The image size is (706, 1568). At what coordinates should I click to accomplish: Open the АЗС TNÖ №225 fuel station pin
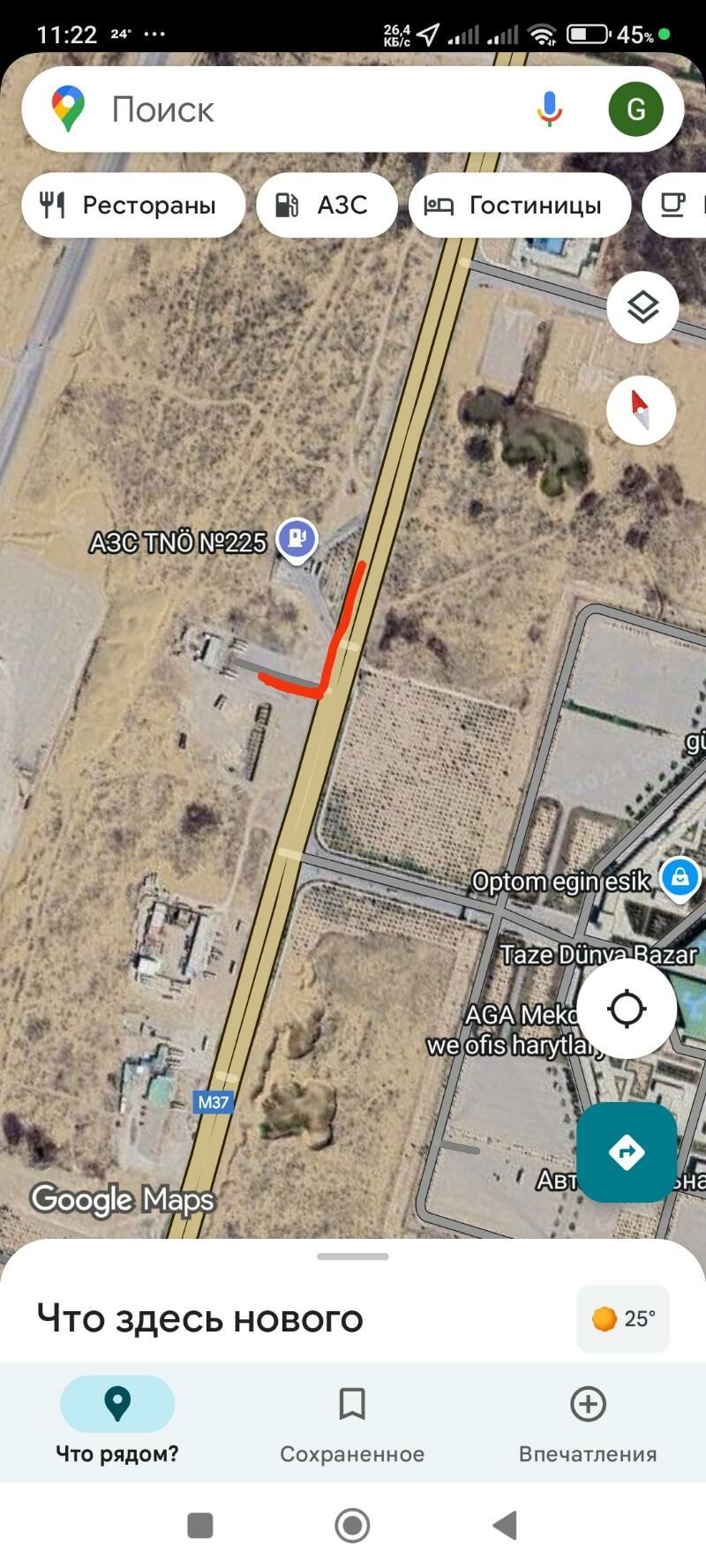point(297,537)
